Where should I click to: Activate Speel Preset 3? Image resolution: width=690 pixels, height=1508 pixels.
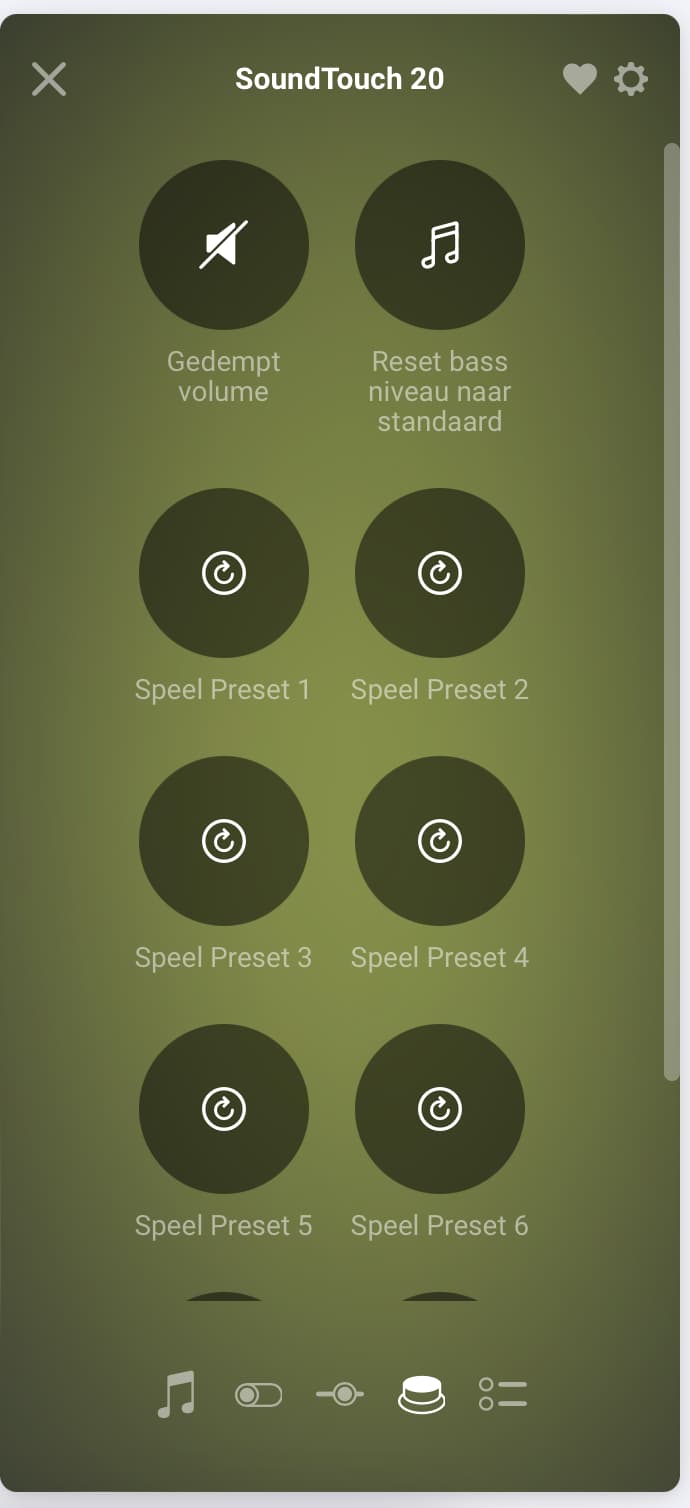[224, 841]
